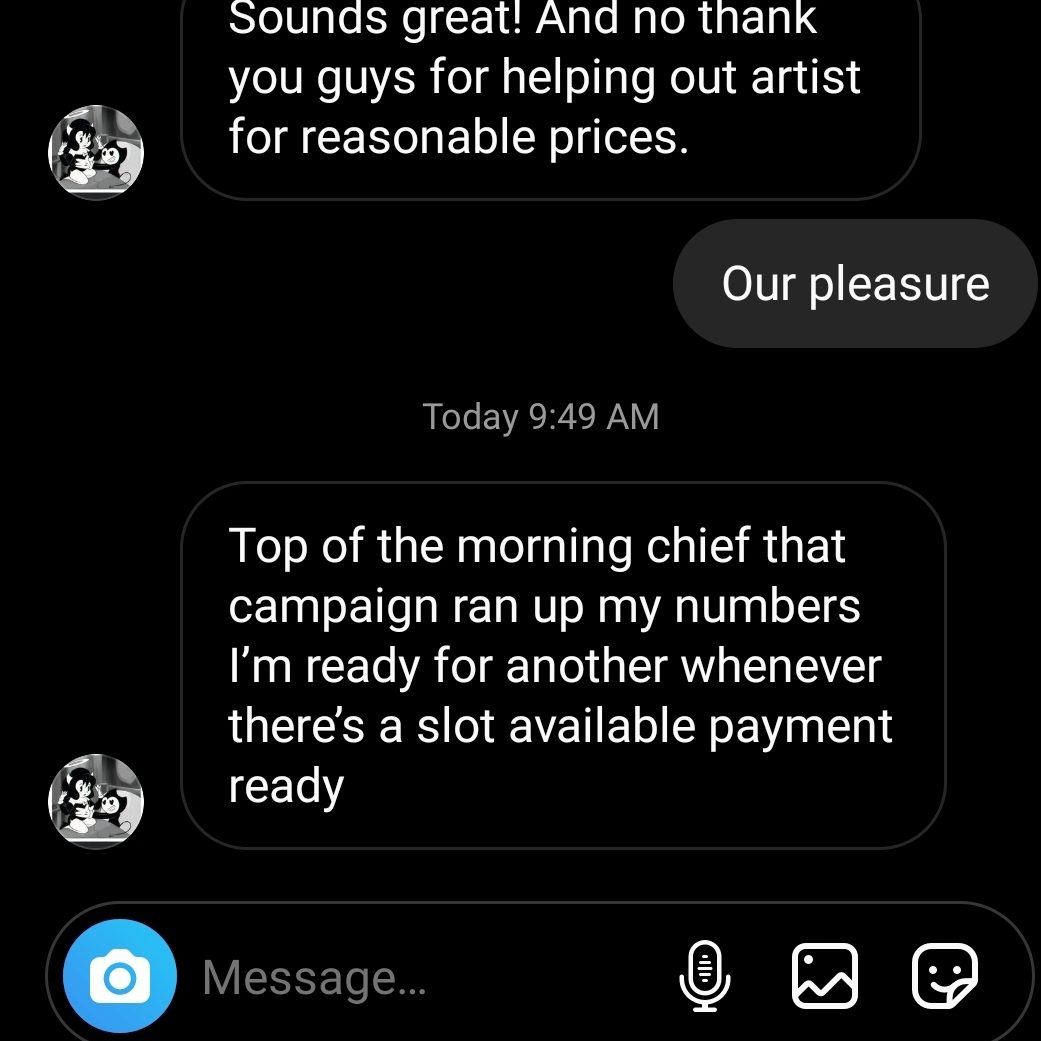Open the camera from the message bar

pyautogui.click(x=120, y=976)
